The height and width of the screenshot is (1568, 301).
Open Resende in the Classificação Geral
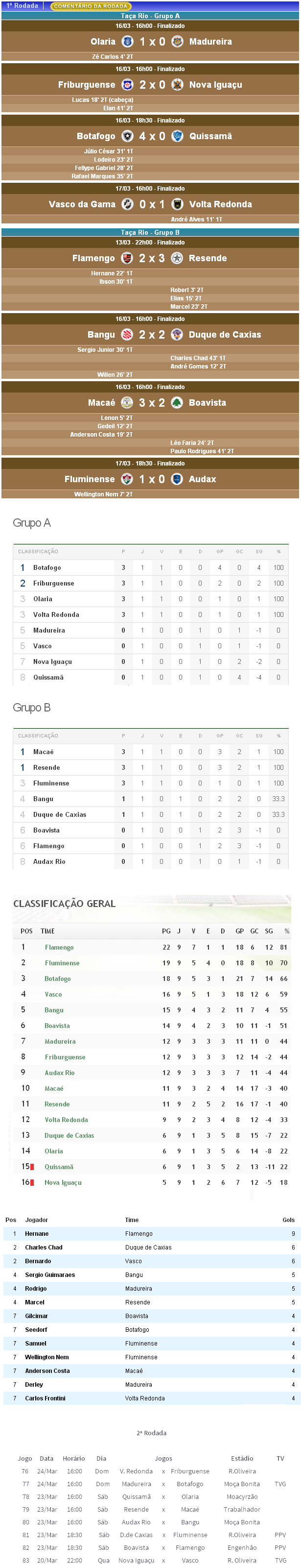tap(57, 1104)
